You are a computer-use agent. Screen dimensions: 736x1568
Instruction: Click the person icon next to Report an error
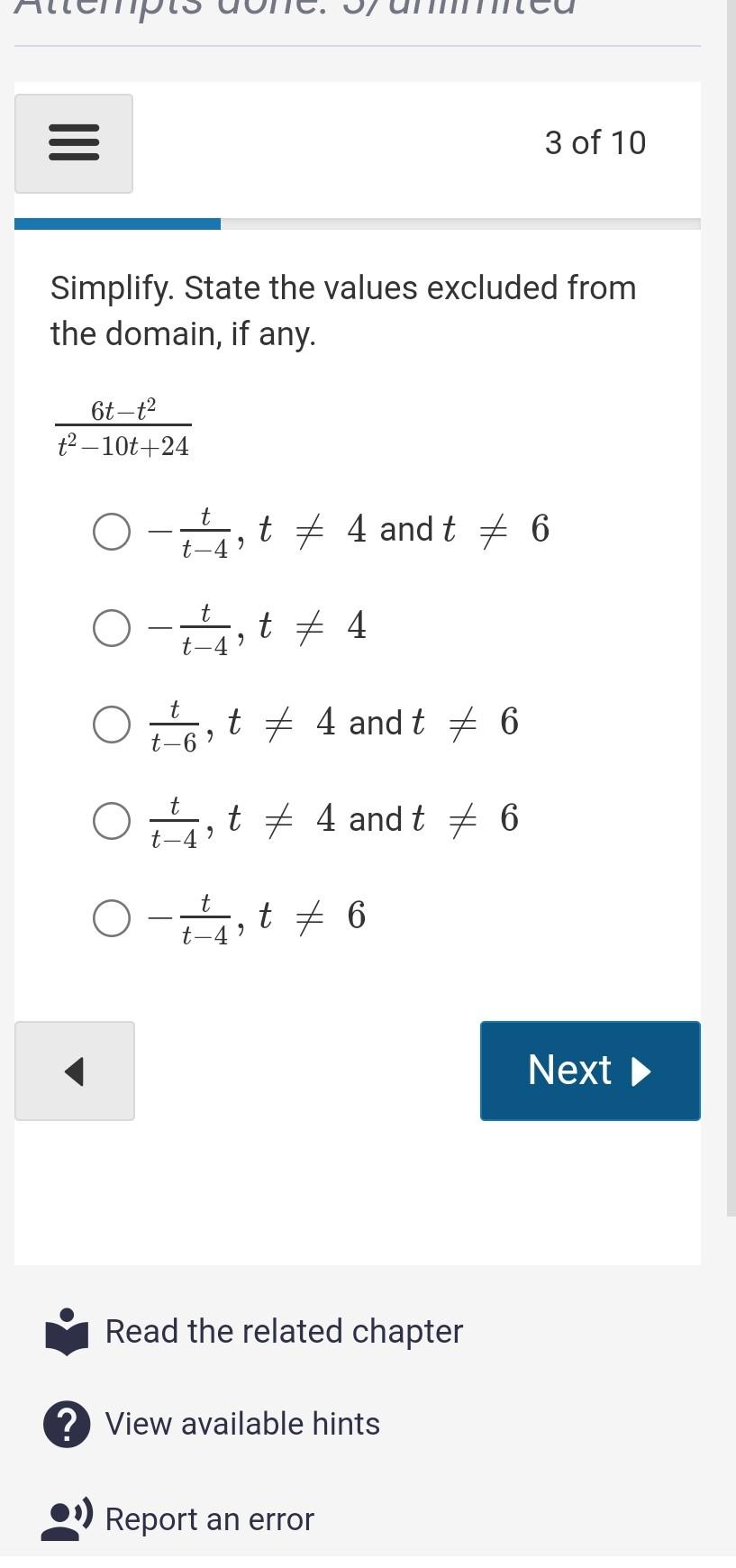tap(64, 1518)
